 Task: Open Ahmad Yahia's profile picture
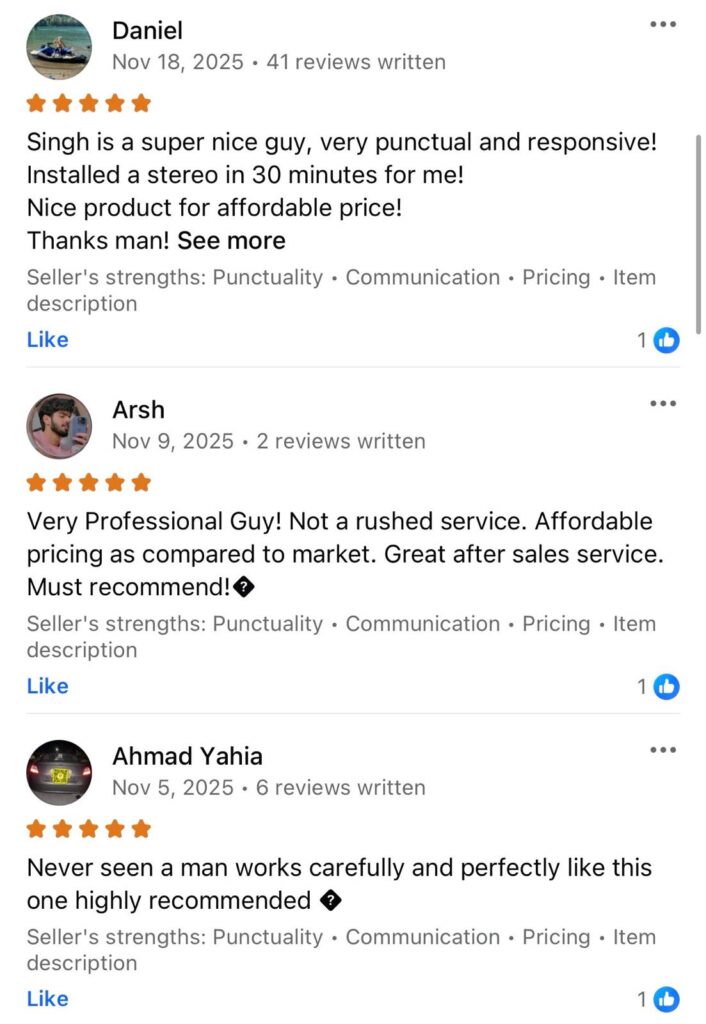point(59,772)
